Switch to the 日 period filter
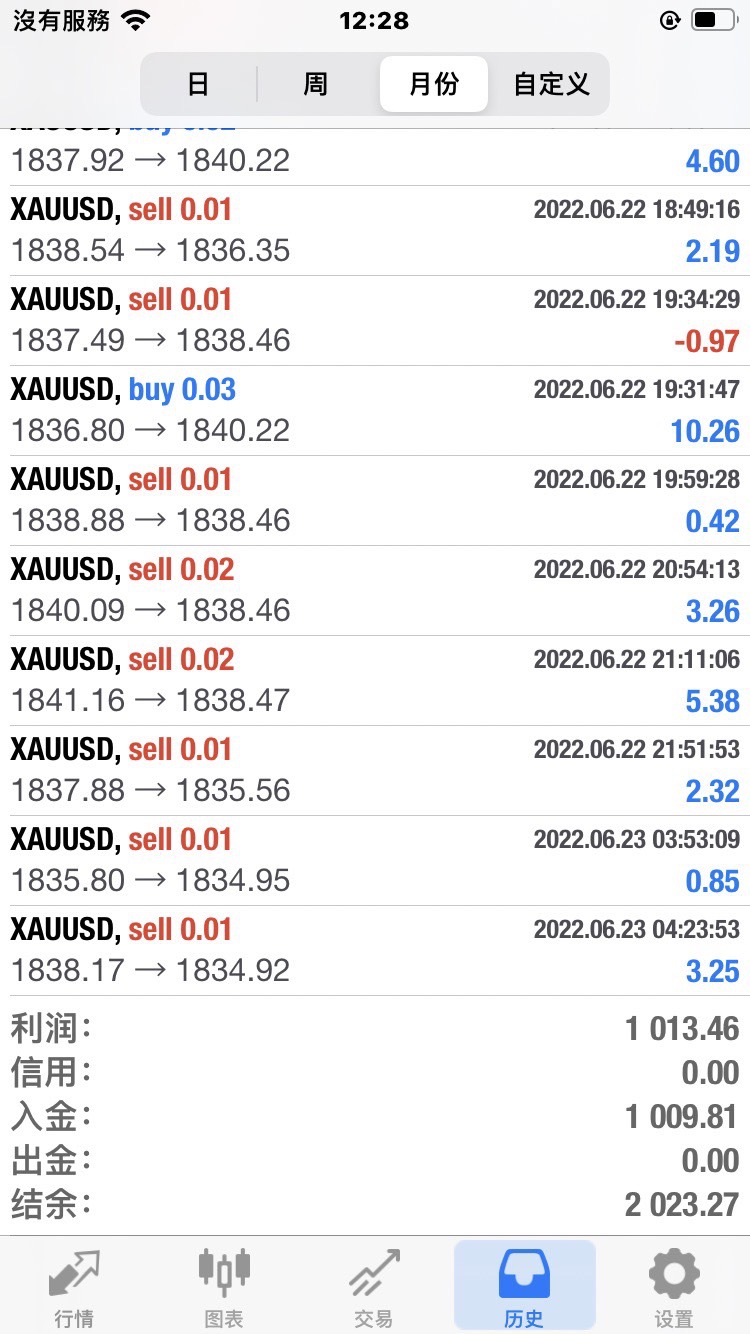 198,84
